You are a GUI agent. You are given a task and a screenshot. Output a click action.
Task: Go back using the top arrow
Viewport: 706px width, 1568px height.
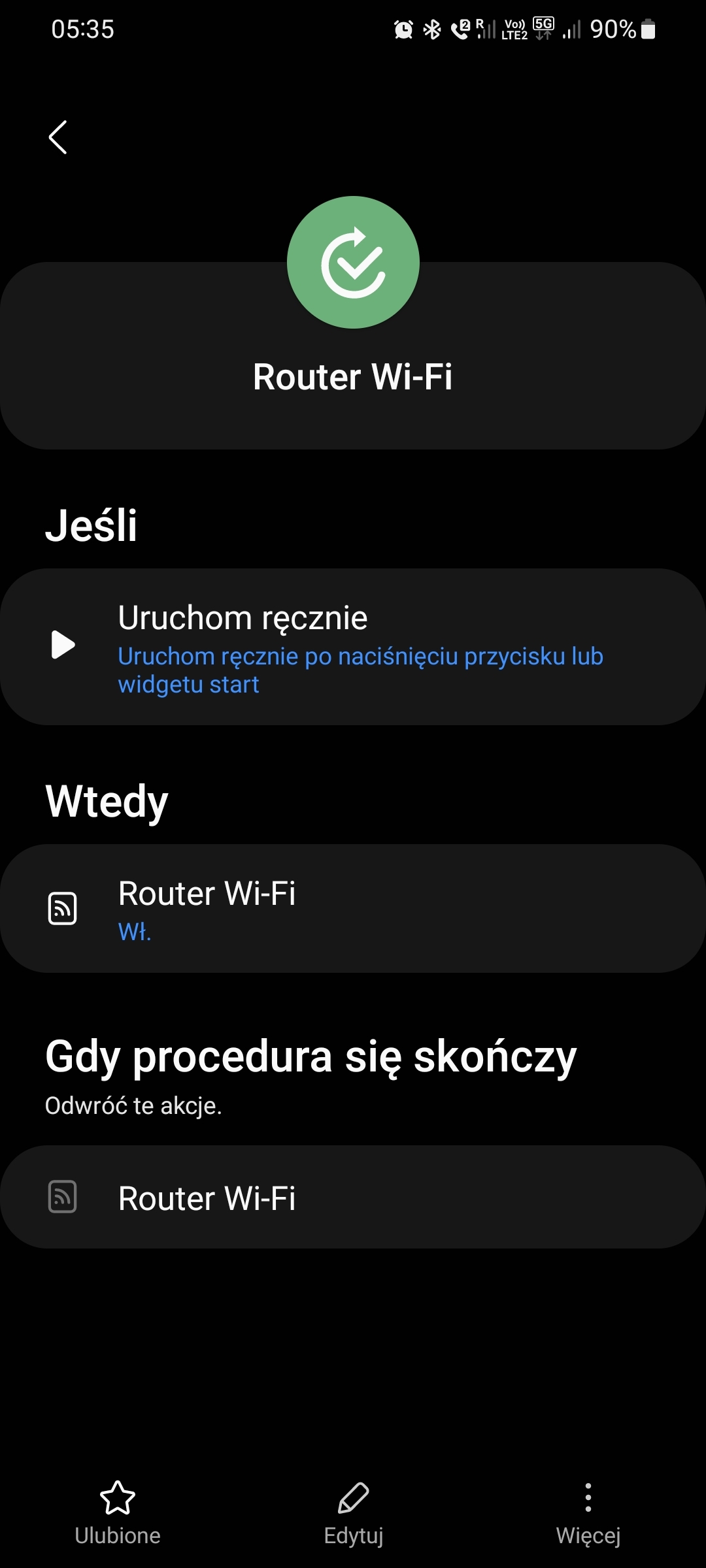click(58, 137)
